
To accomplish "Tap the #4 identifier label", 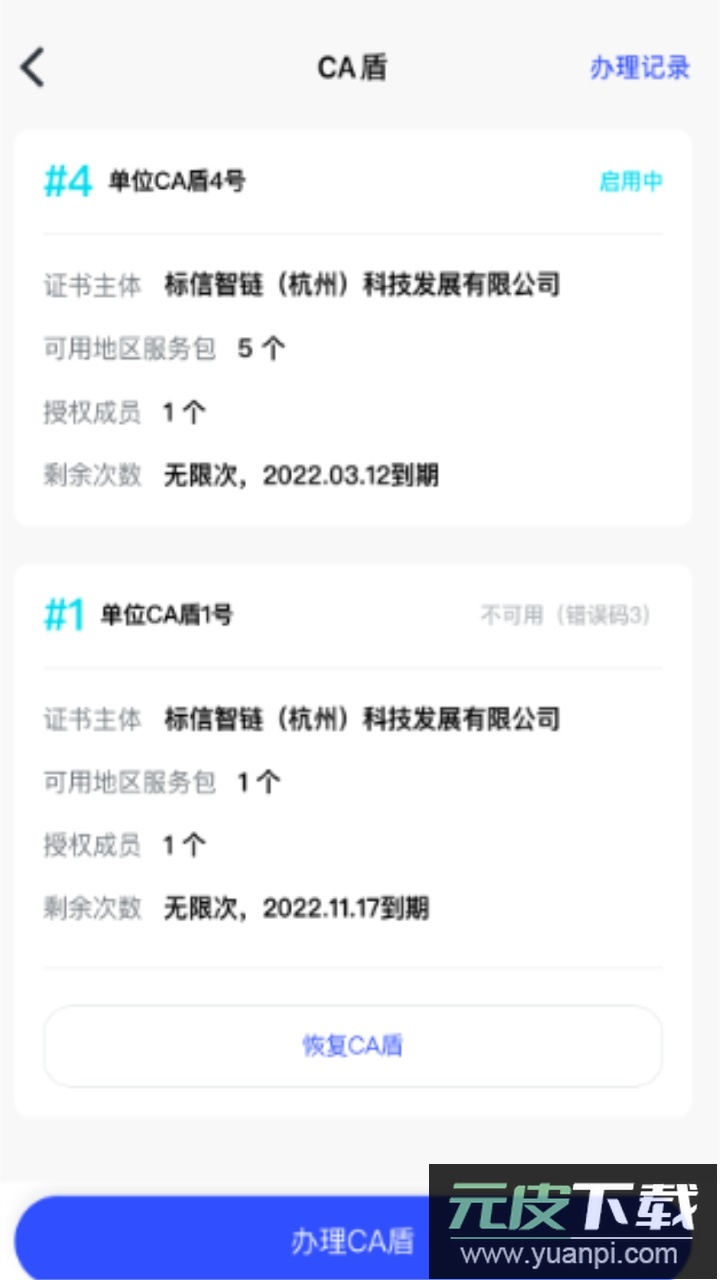I will [67, 181].
